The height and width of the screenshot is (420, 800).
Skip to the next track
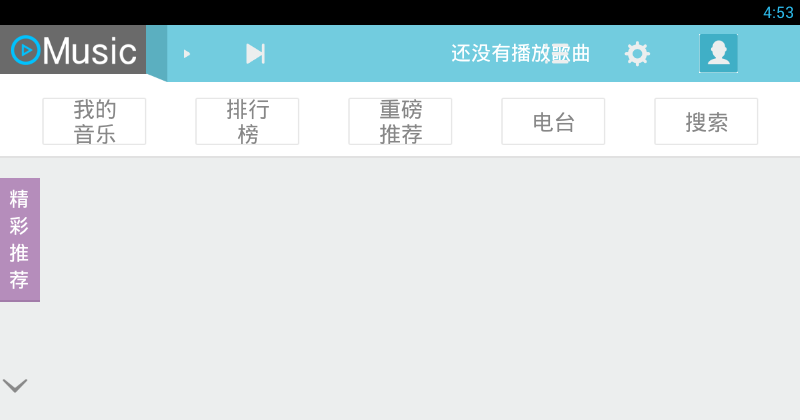pos(256,54)
